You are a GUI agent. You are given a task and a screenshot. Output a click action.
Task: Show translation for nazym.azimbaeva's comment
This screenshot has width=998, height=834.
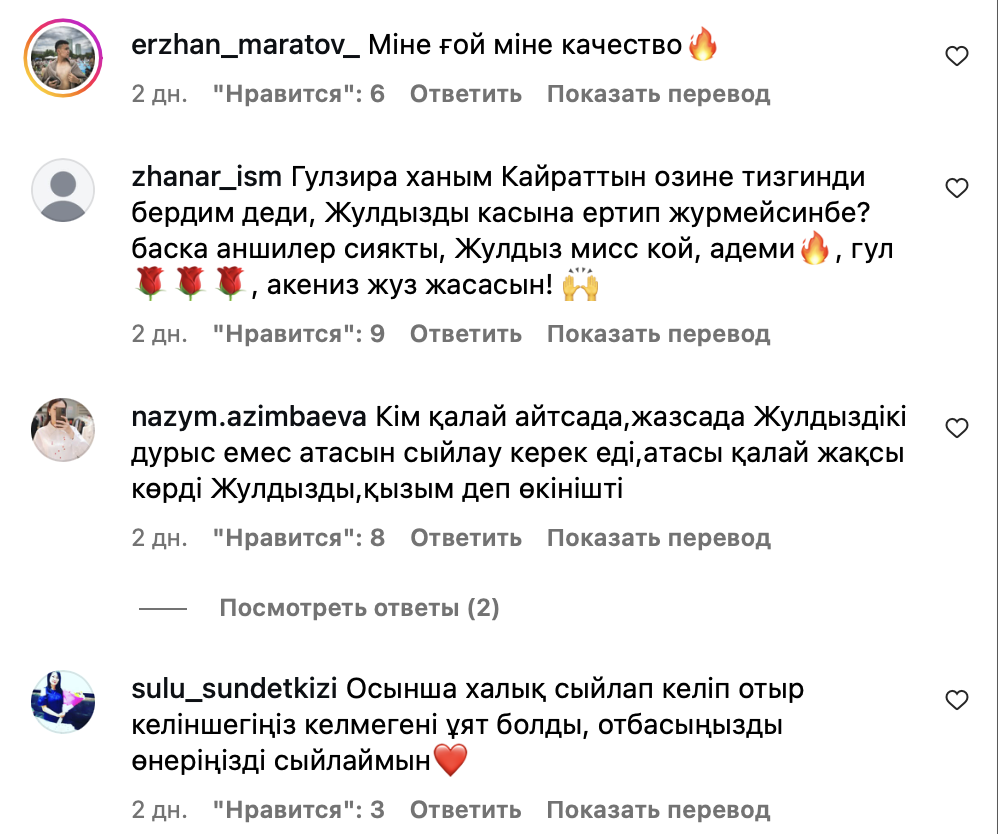click(658, 537)
